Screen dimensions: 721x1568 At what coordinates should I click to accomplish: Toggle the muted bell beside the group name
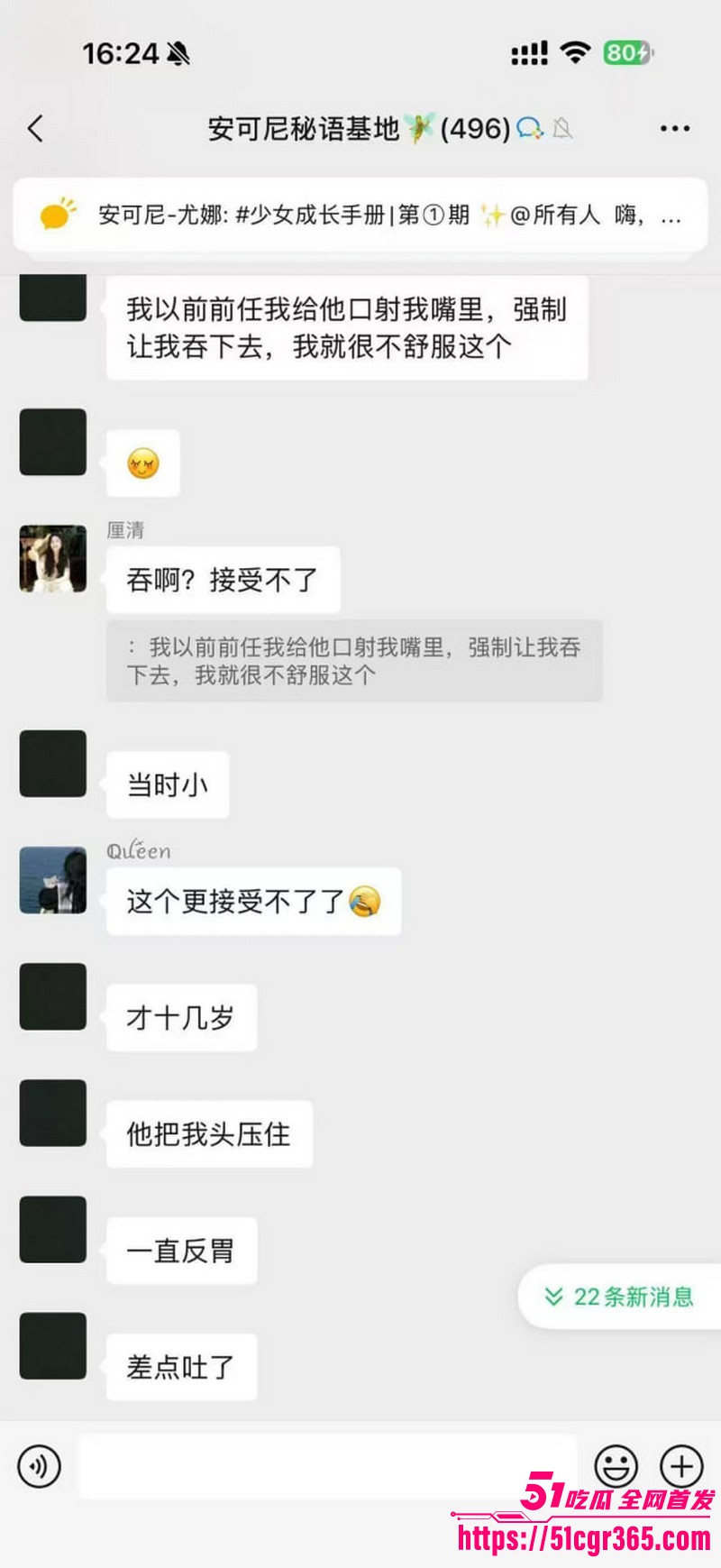click(x=563, y=128)
